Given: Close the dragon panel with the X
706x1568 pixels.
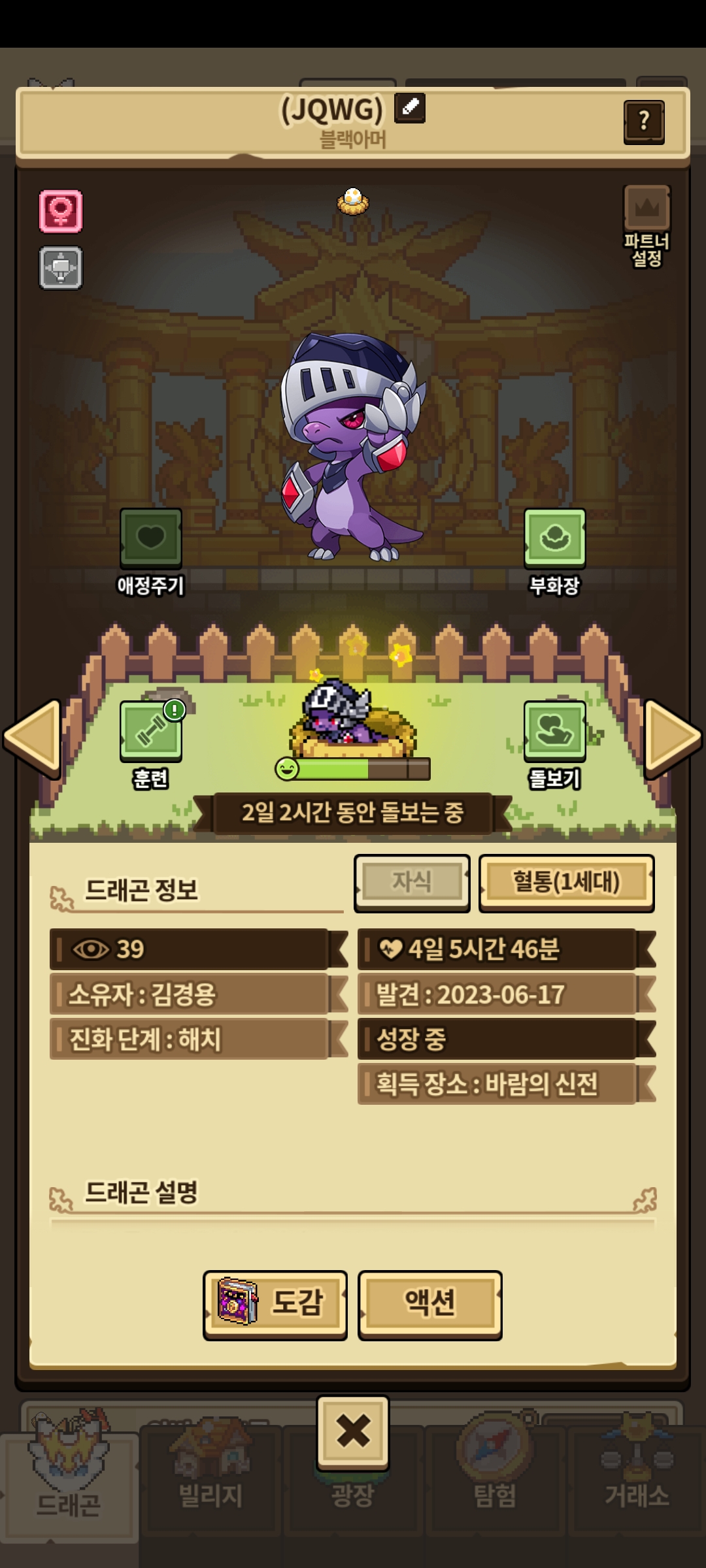Looking at the screenshot, I should tap(353, 1432).
